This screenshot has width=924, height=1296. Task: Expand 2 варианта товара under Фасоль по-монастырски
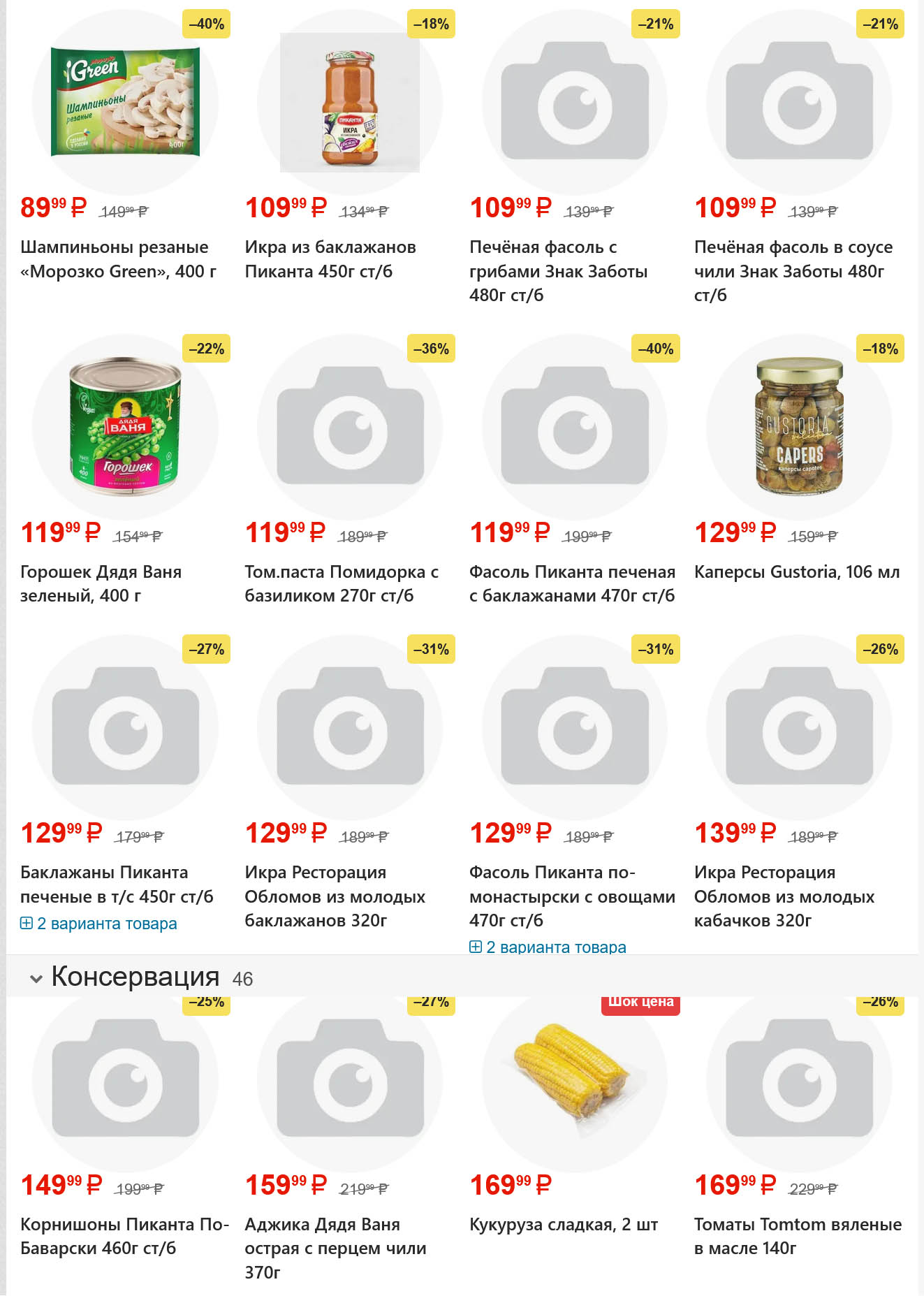(x=548, y=947)
